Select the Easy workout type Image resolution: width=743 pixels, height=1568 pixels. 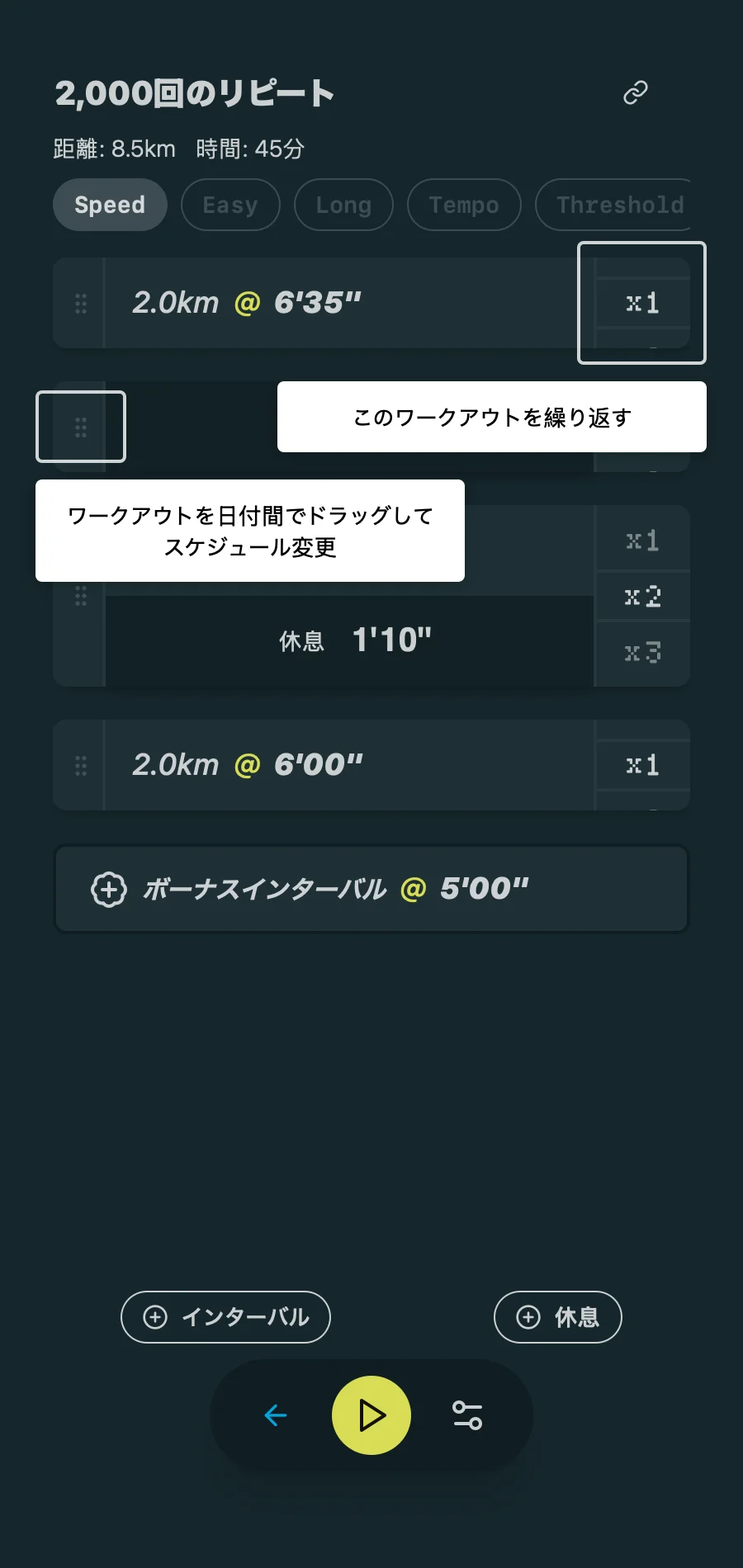(230, 205)
